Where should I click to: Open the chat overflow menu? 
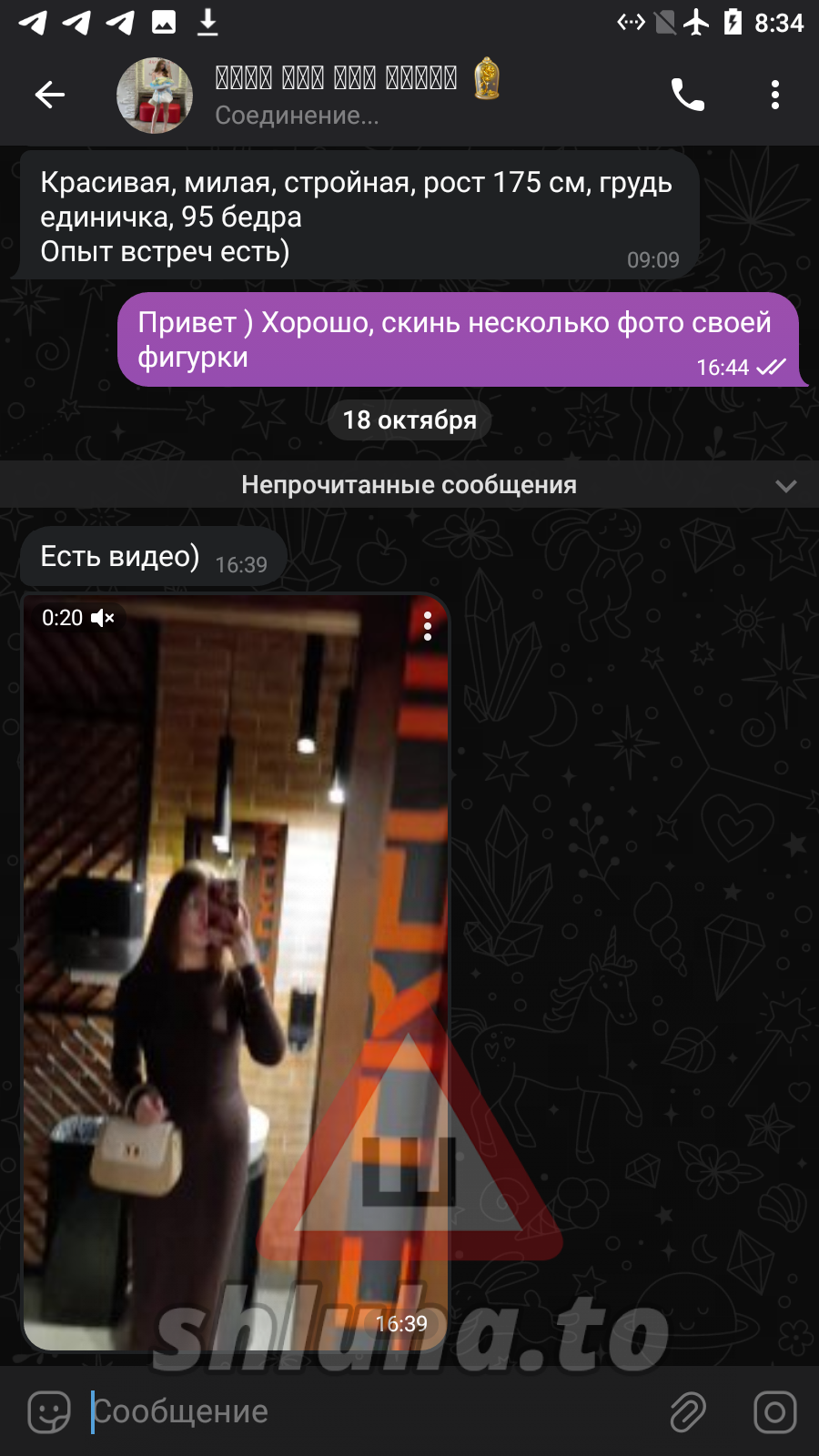pyautogui.click(x=774, y=95)
